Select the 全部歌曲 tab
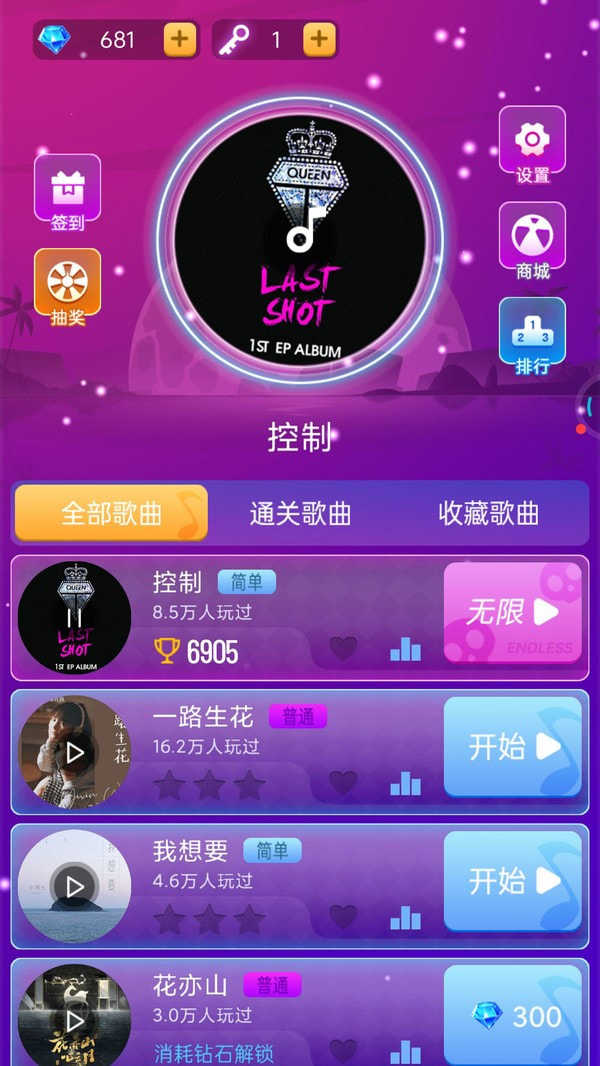 (x=111, y=514)
